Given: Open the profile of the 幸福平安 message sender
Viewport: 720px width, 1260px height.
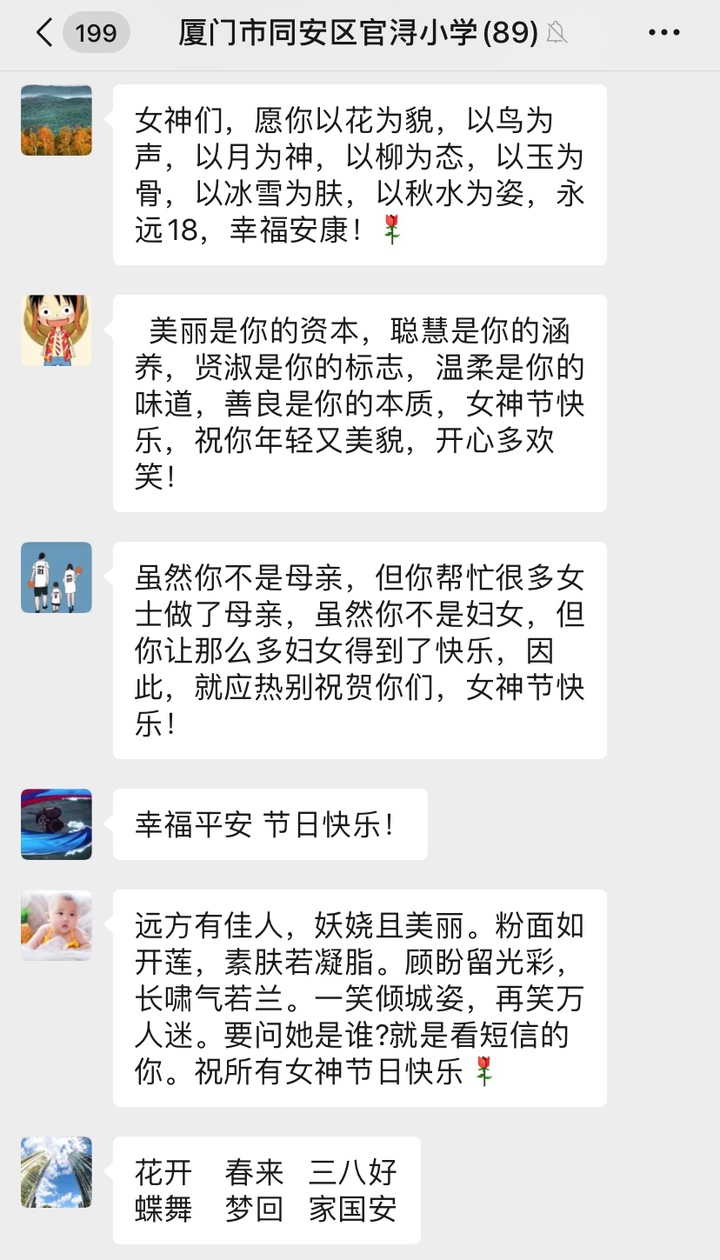Looking at the screenshot, I should [x=56, y=824].
